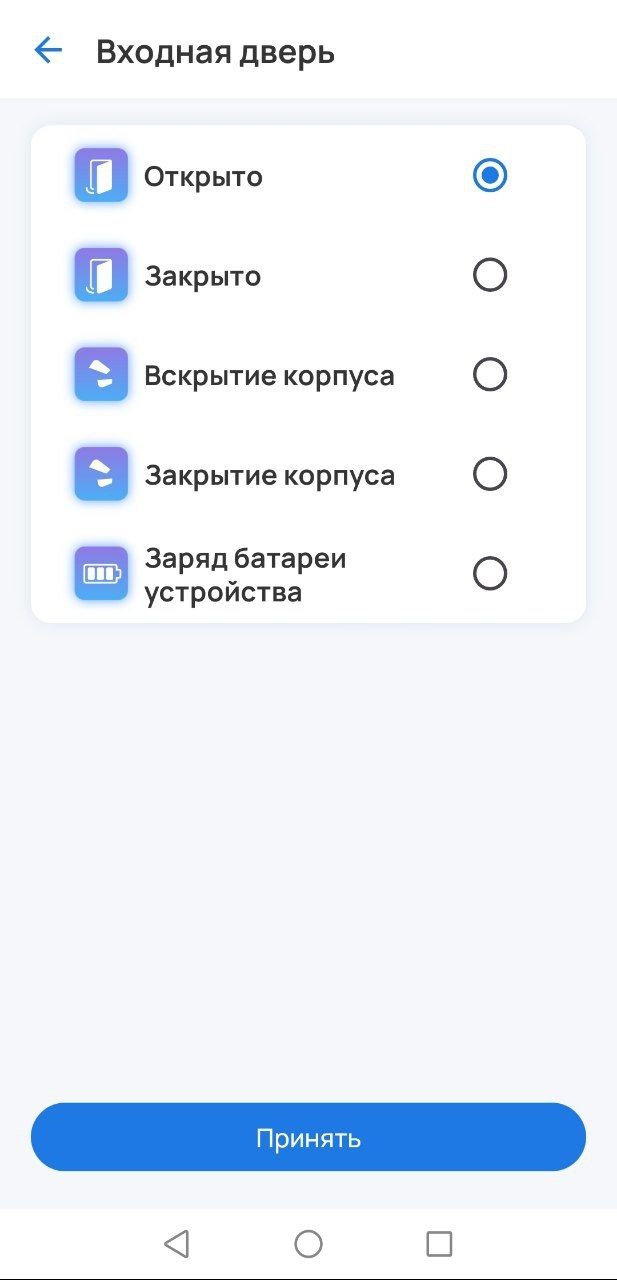Tap the Принять button
The height and width of the screenshot is (1280, 617).
coord(308,1137)
